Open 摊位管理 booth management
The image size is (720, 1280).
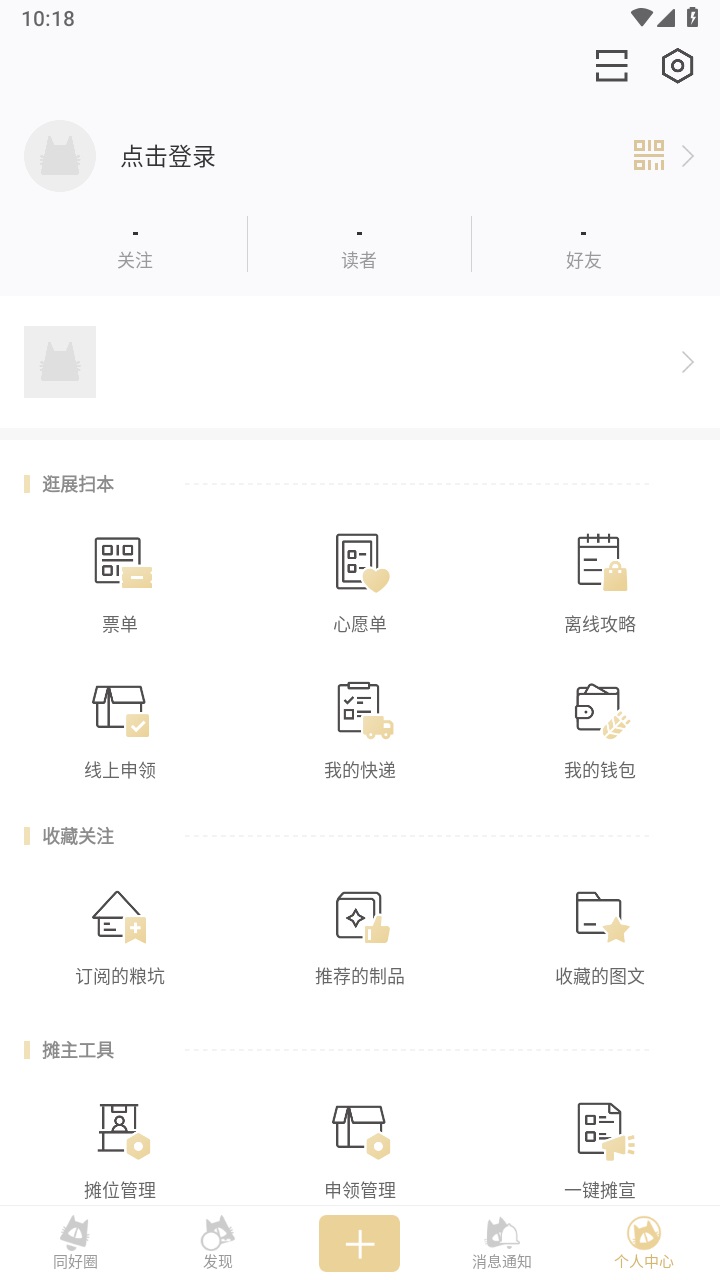120,1149
